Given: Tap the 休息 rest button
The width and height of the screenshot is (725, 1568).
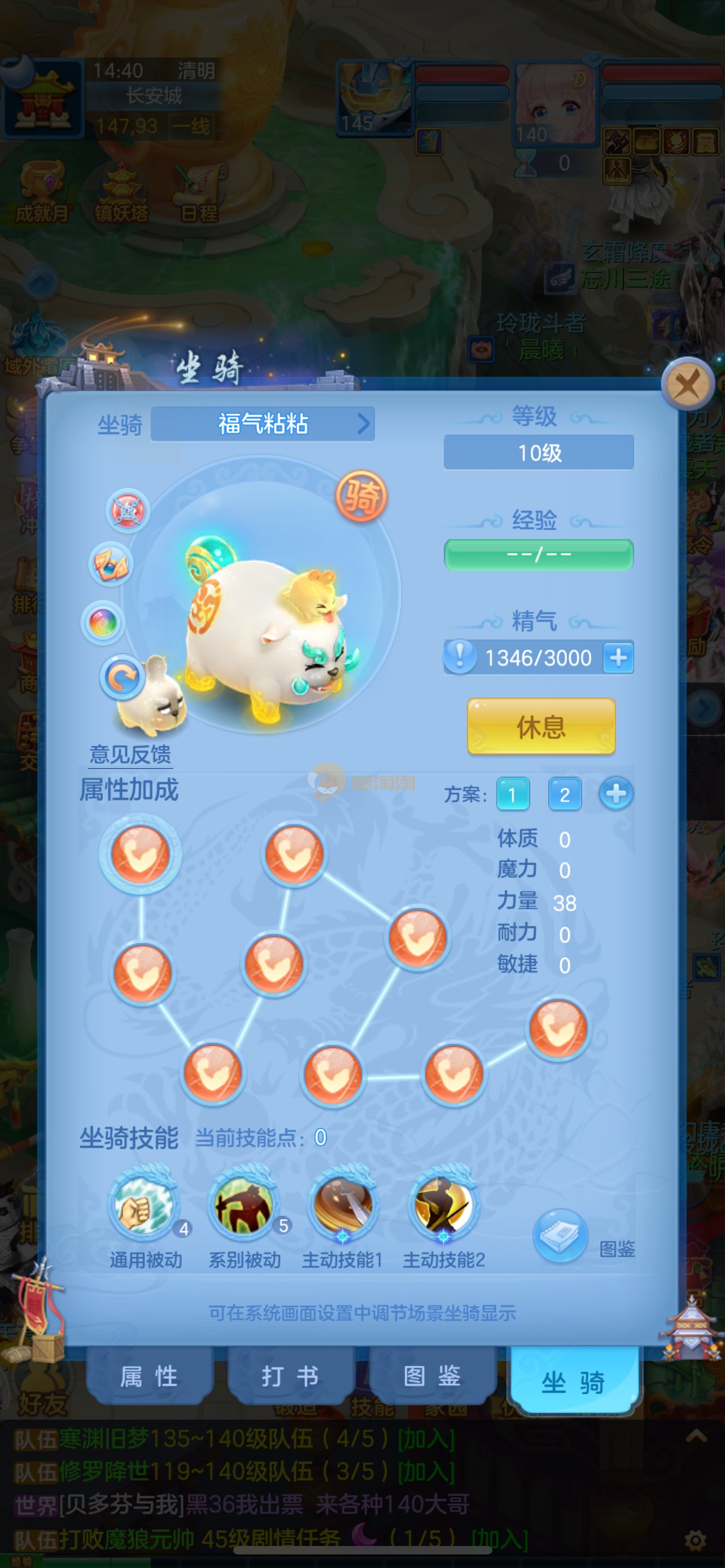Looking at the screenshot, I should tap(540, 726).
